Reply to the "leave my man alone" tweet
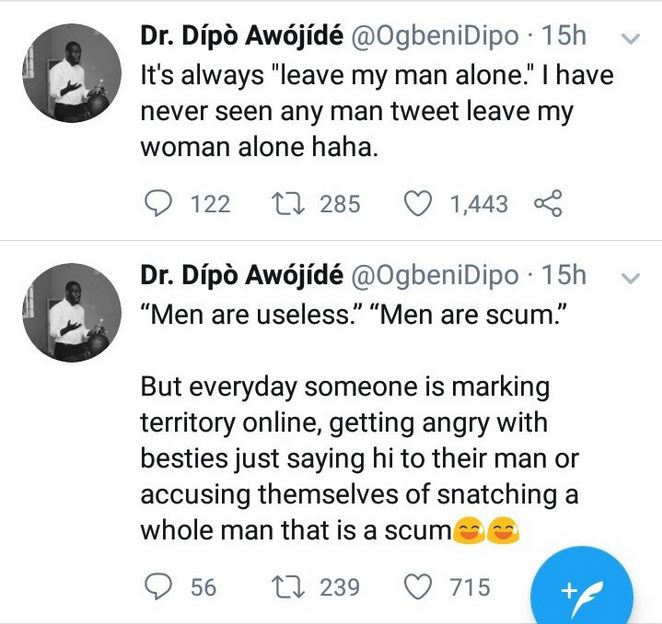 tap(156, 204)
